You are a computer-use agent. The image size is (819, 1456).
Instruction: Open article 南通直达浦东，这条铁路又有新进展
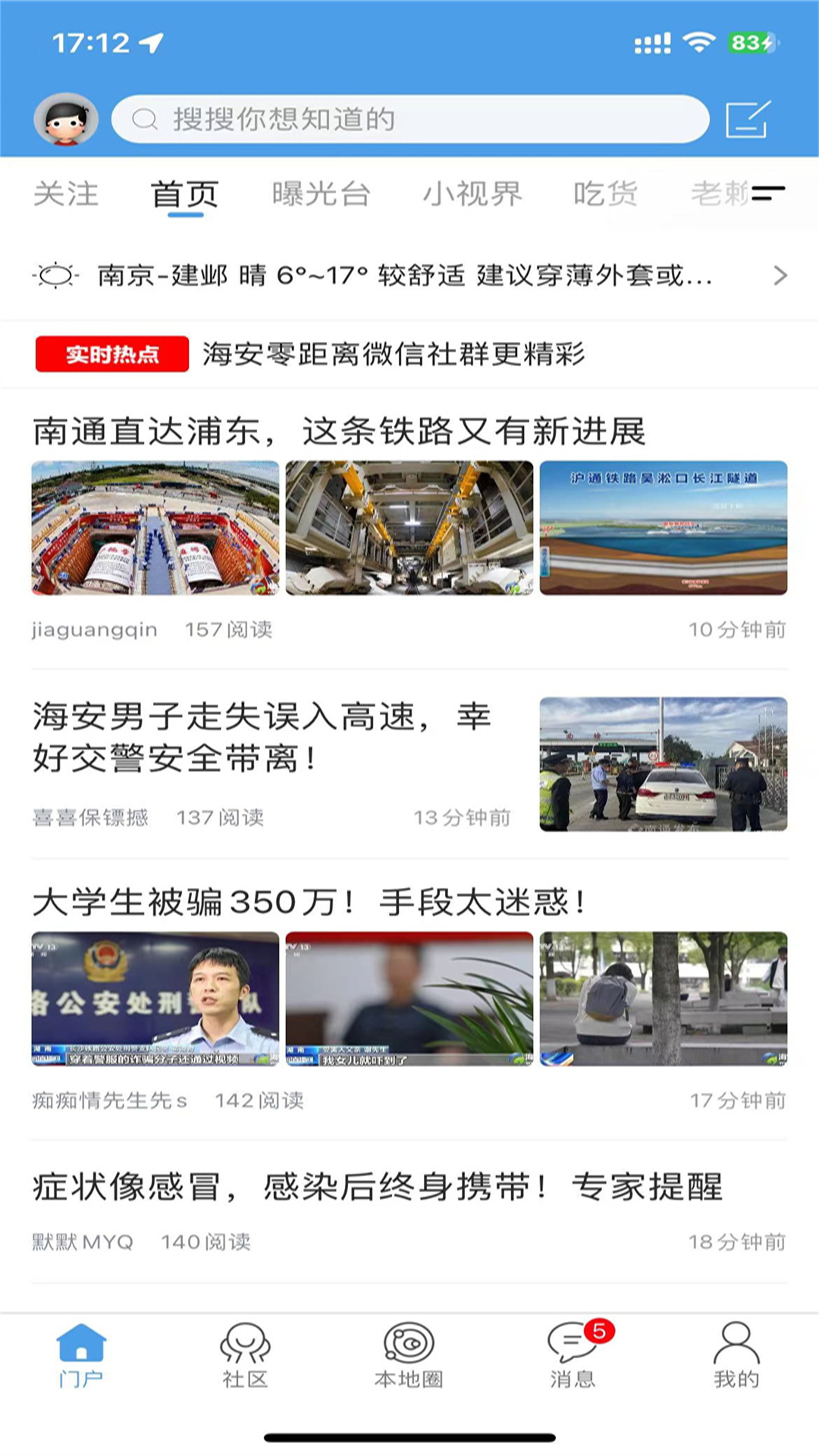(x=339, y=431)
